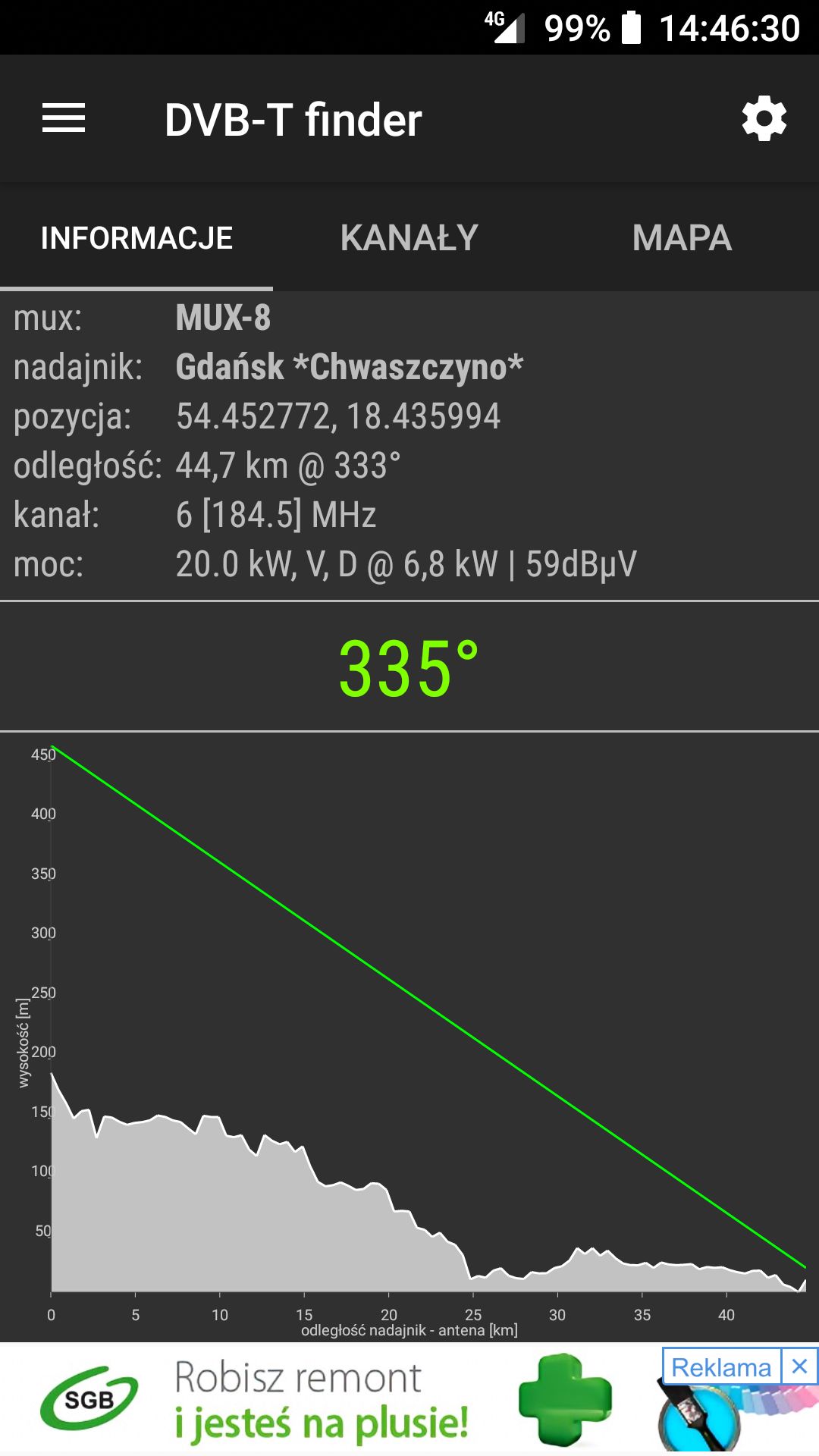
Task: Switch to the KANAŁY tab
Action: tap(409, 238)
